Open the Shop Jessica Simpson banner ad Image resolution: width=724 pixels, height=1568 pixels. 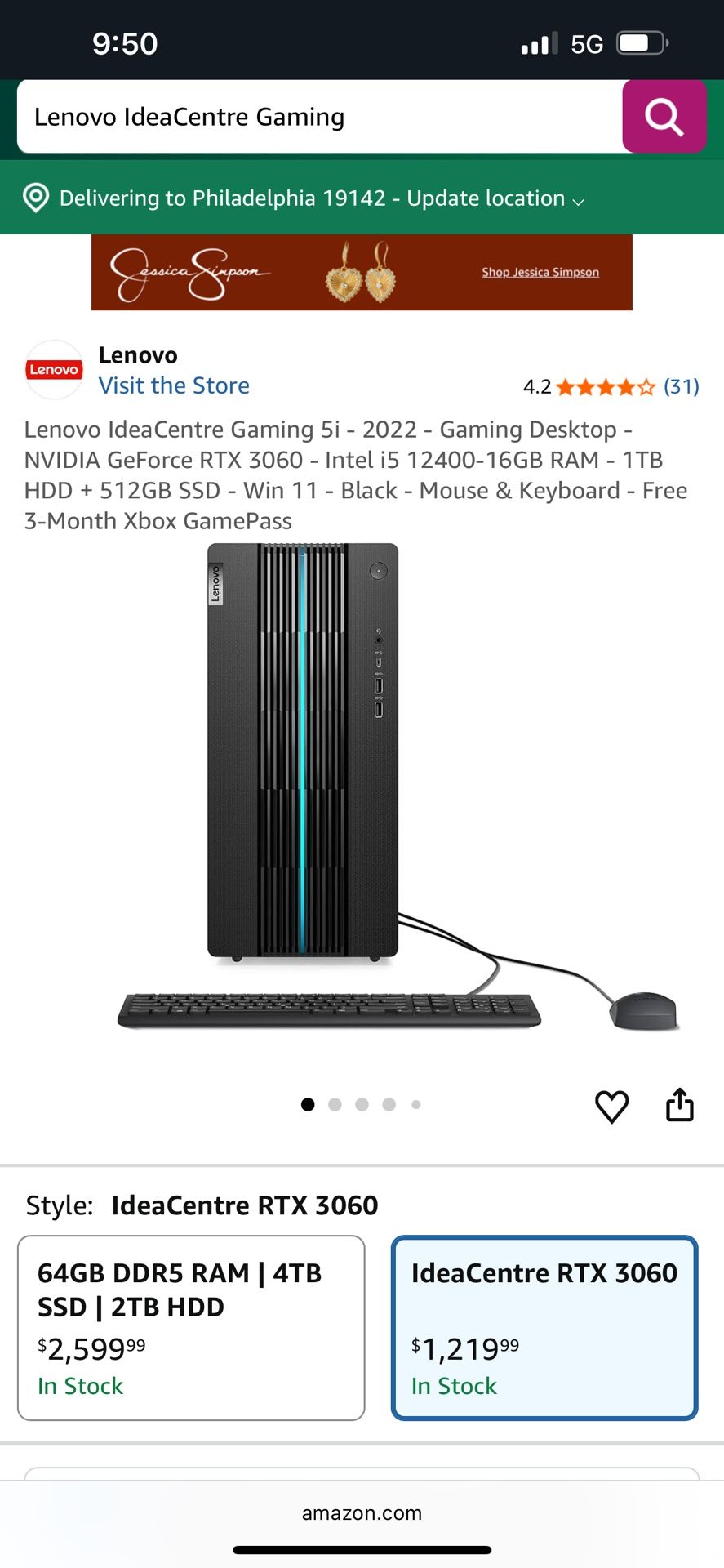point(540,272)
